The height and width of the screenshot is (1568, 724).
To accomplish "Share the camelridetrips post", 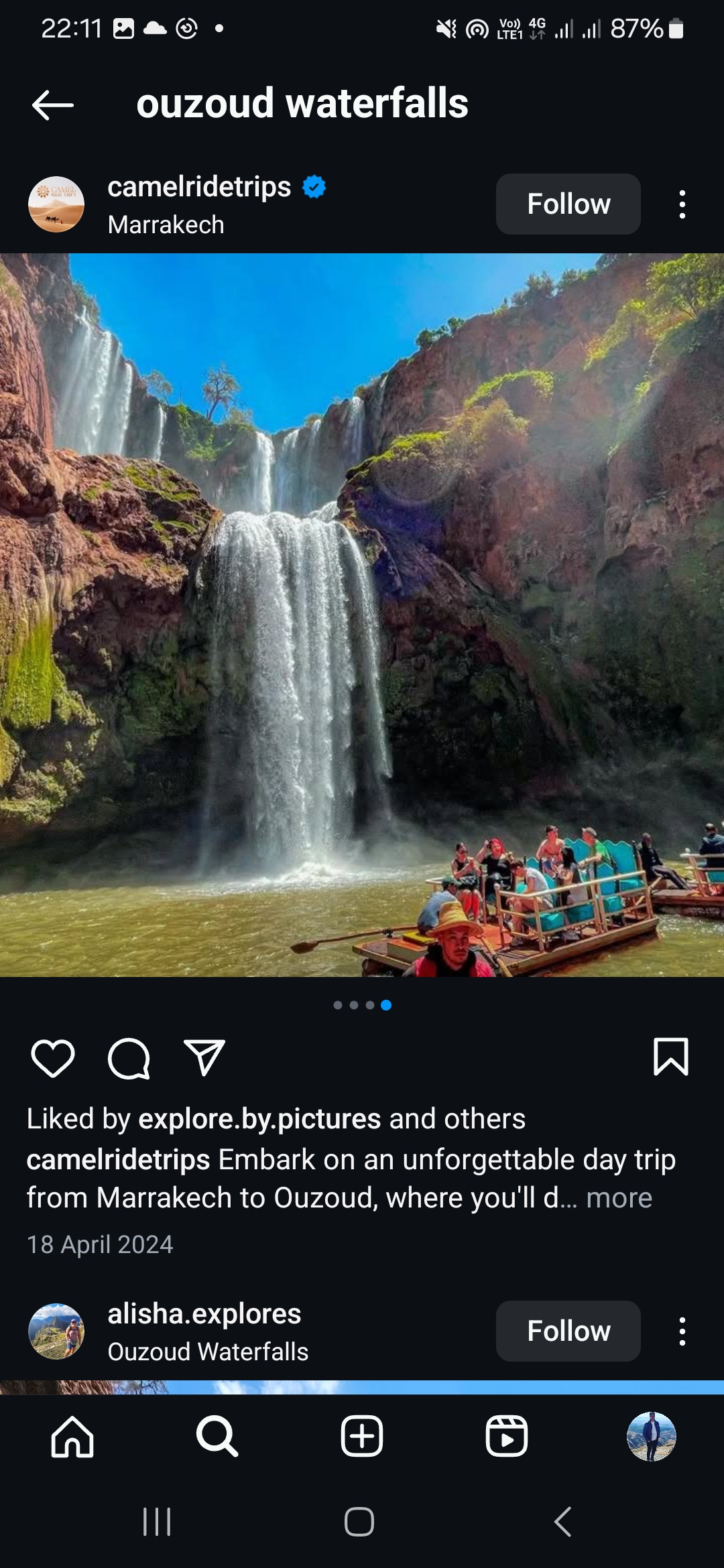I will pos(204,1059).
